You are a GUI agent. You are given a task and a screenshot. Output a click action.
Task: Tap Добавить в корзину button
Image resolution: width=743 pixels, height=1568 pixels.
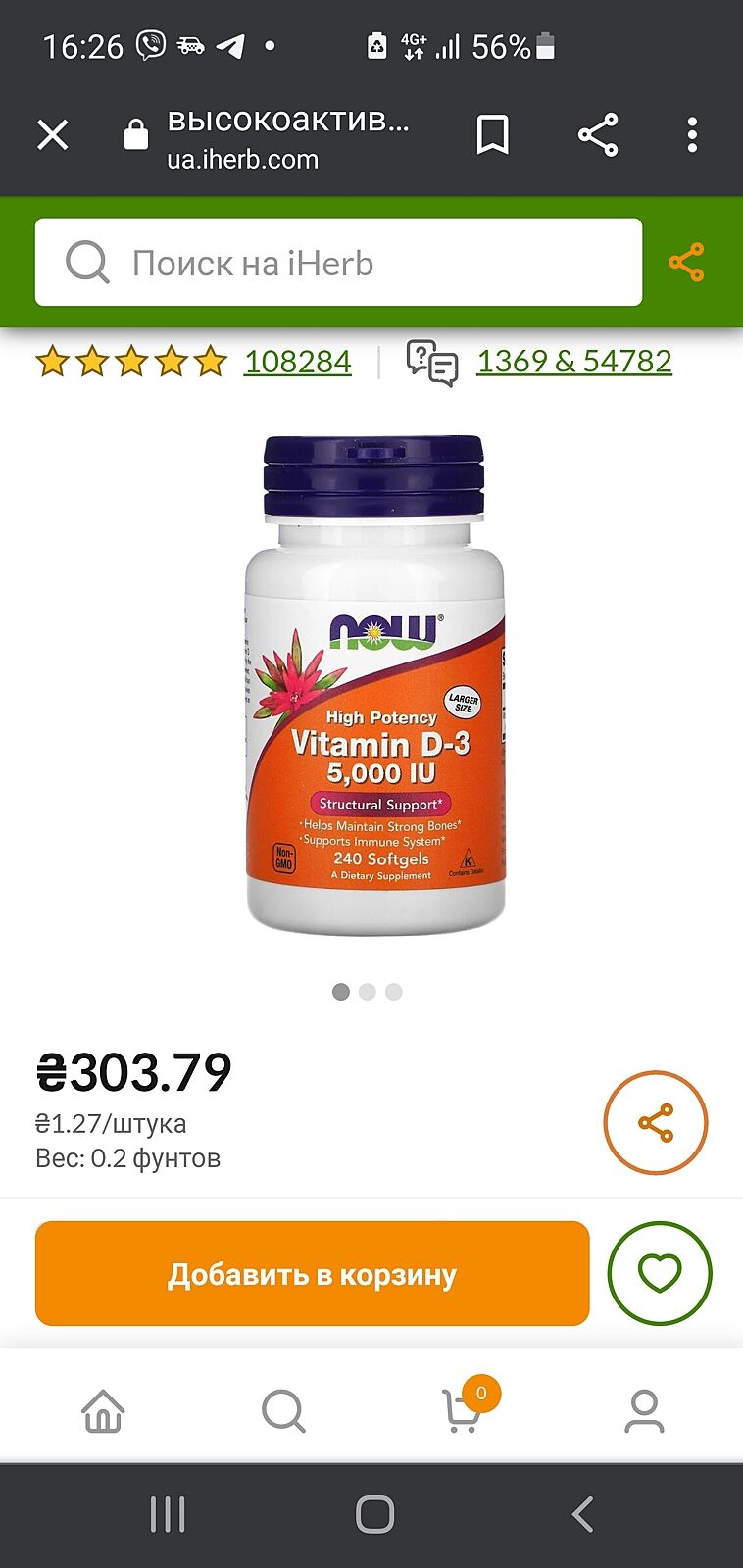point(312,1274)
